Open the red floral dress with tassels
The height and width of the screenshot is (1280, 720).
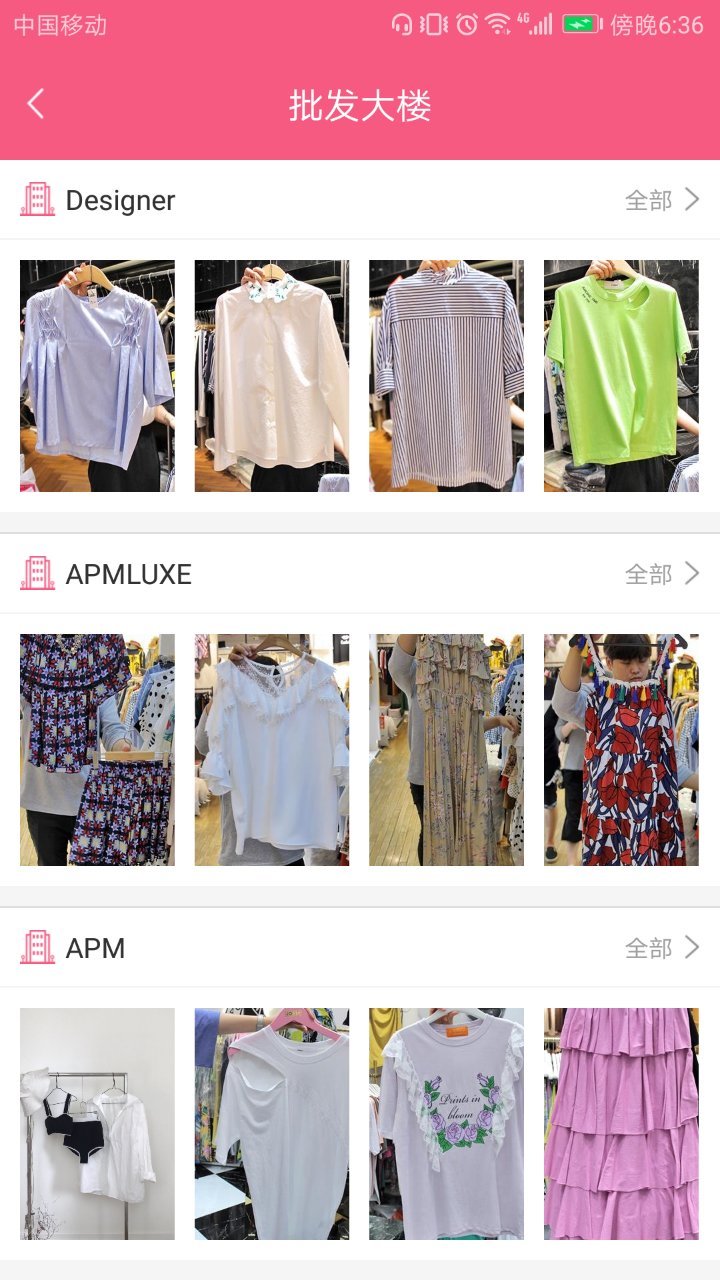tap(621, 750)
